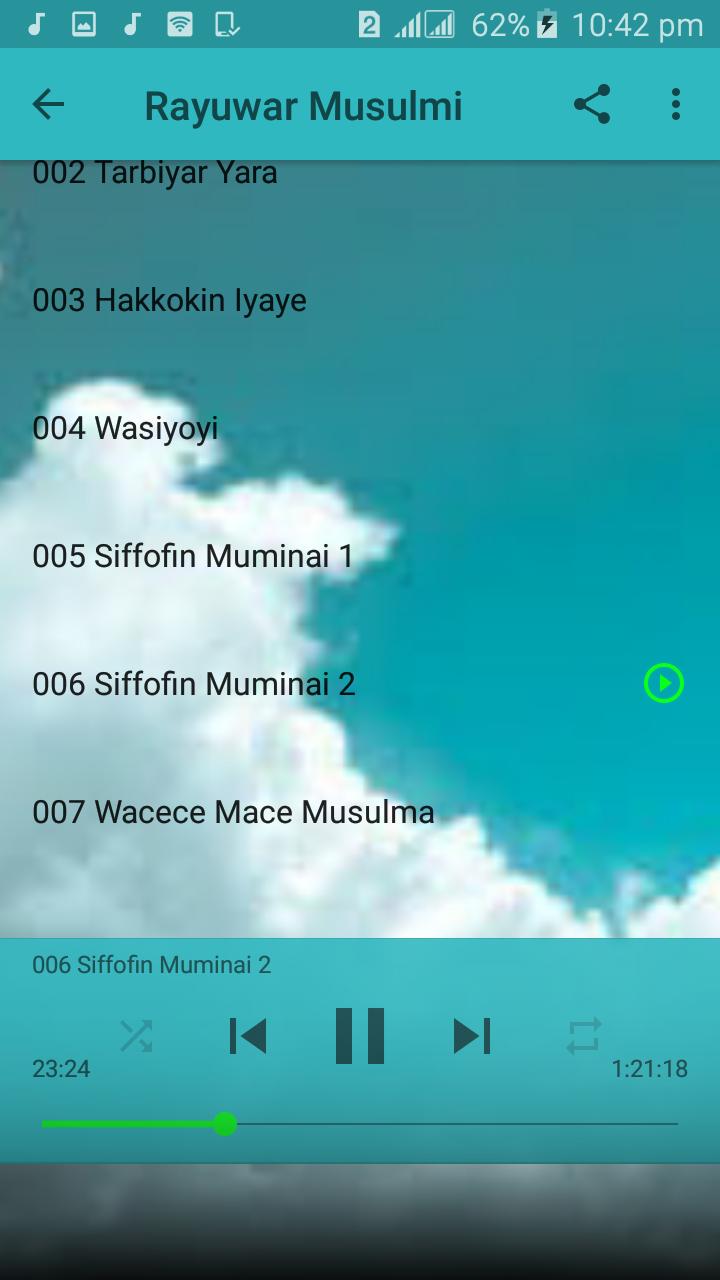Pause the current playback

click(360, 1036)
